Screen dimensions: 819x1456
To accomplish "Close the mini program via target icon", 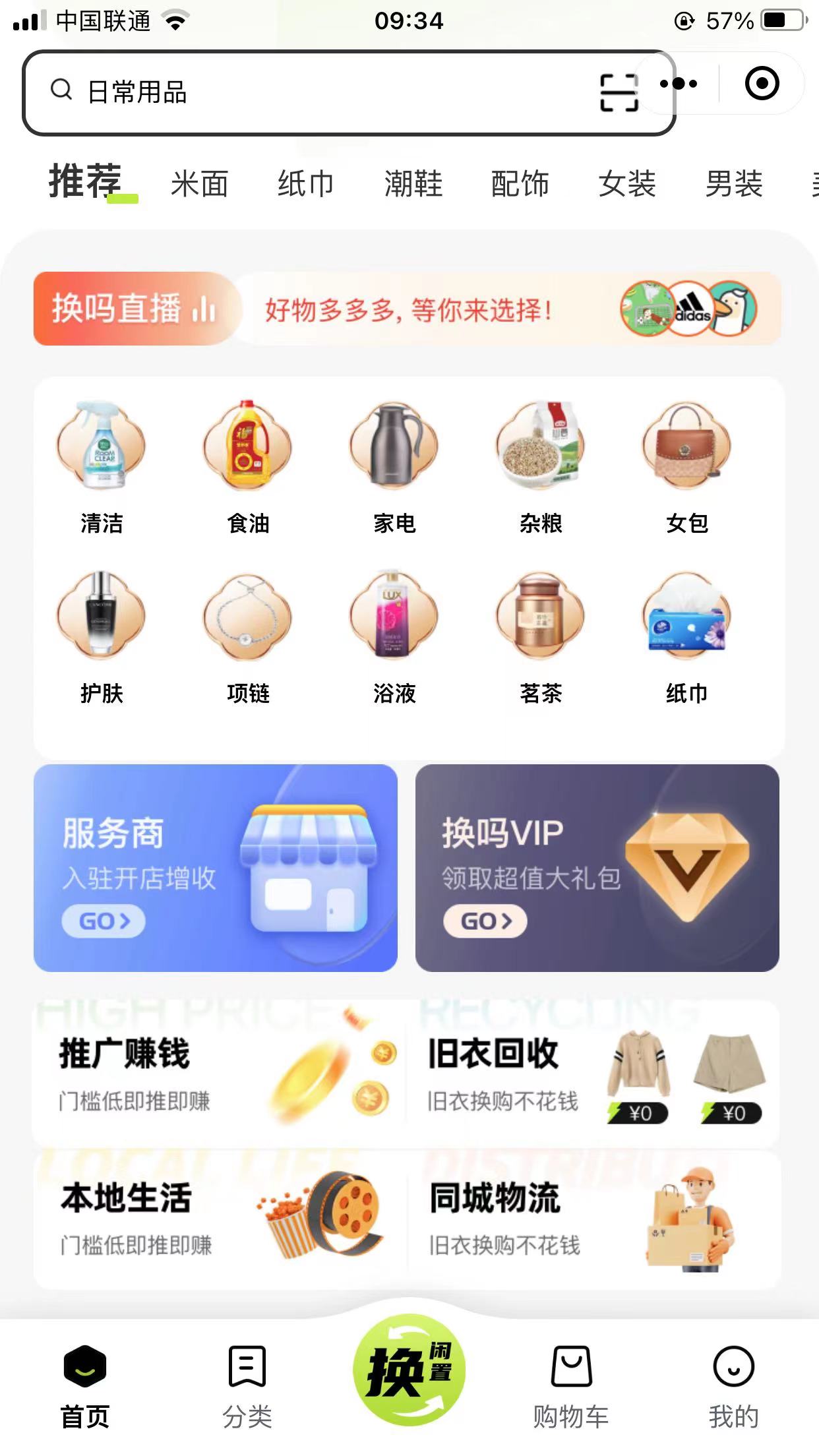I will (762, 84).
